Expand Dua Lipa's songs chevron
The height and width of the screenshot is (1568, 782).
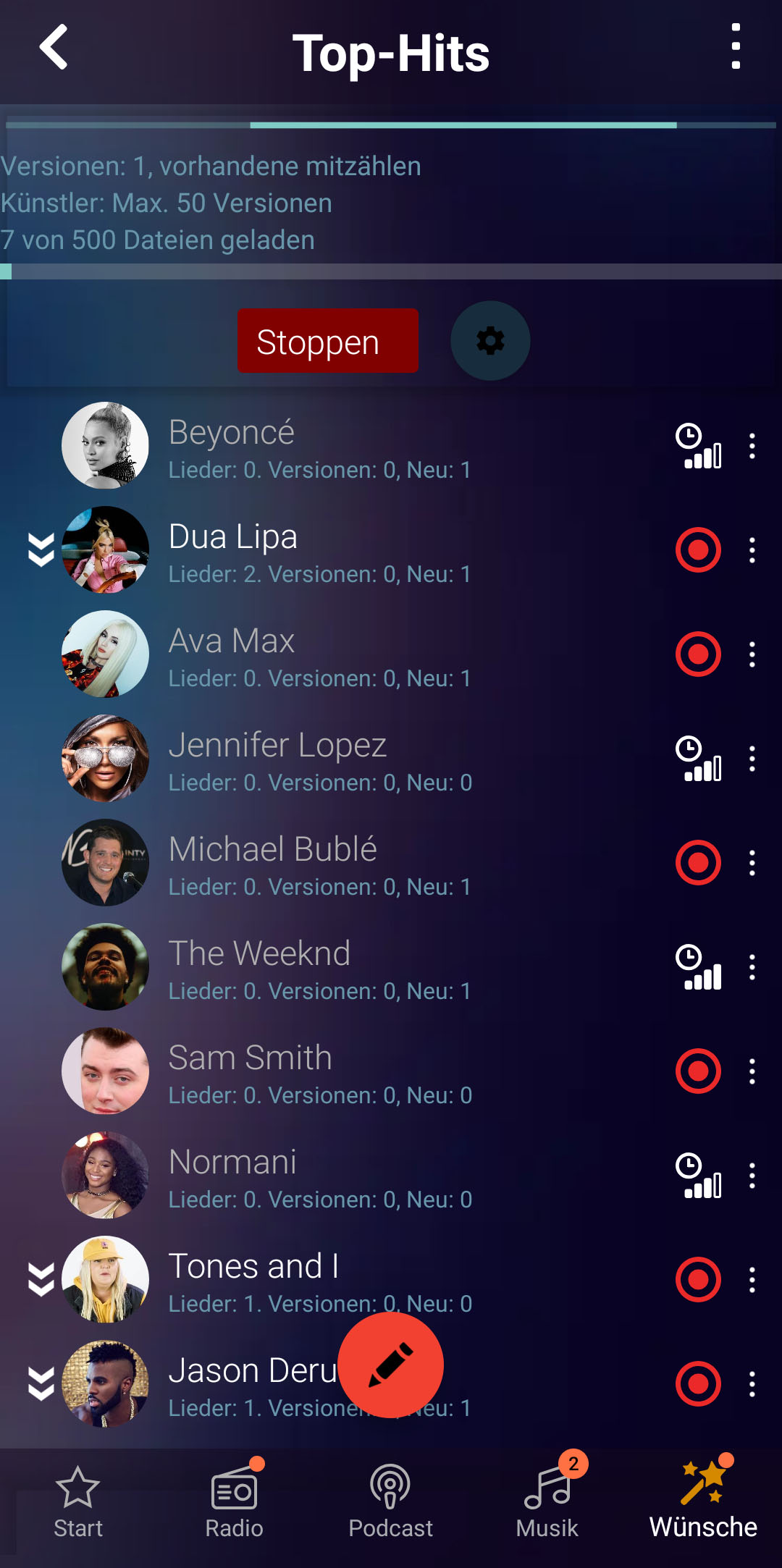click(x=41, y=550)
